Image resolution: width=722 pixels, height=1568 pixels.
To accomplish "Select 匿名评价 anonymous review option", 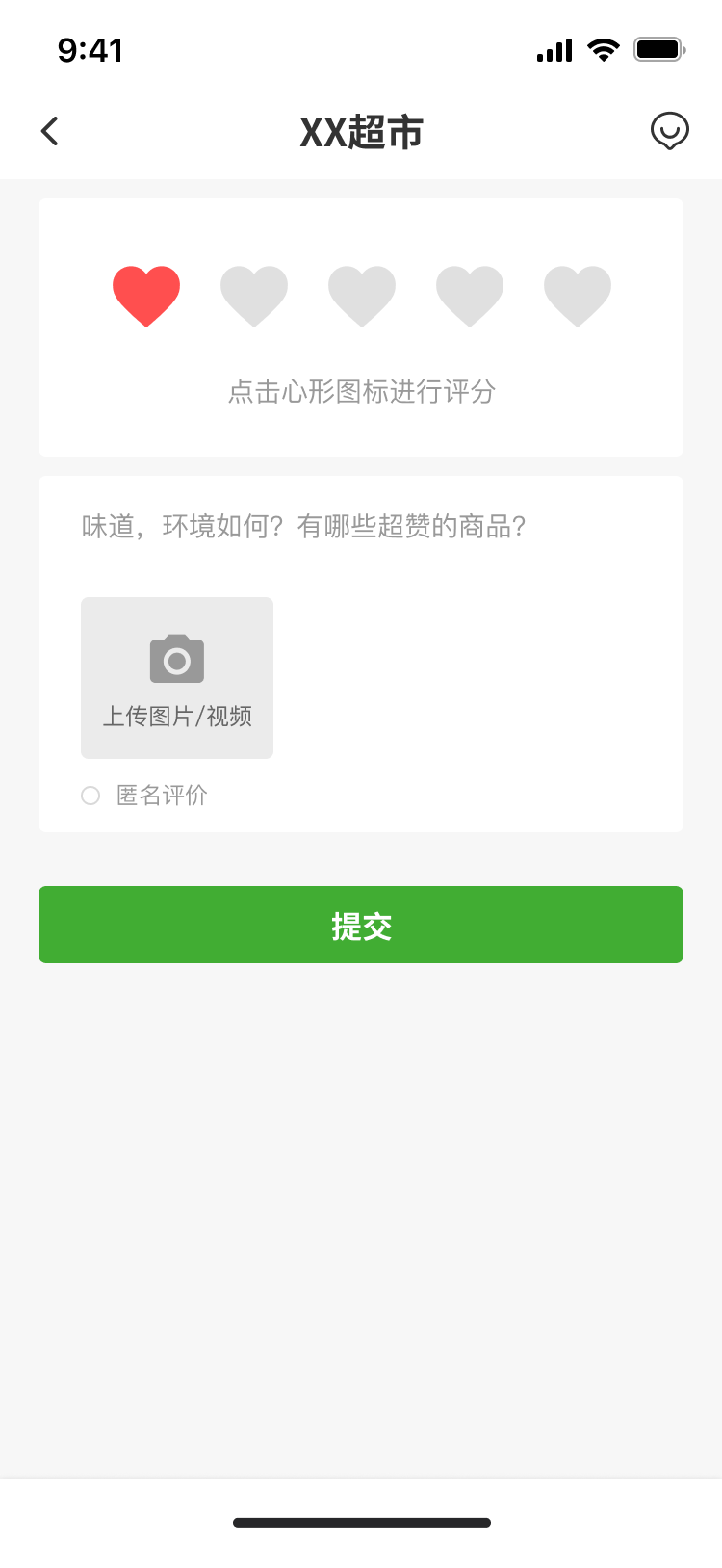I will (x=90, y=796).
